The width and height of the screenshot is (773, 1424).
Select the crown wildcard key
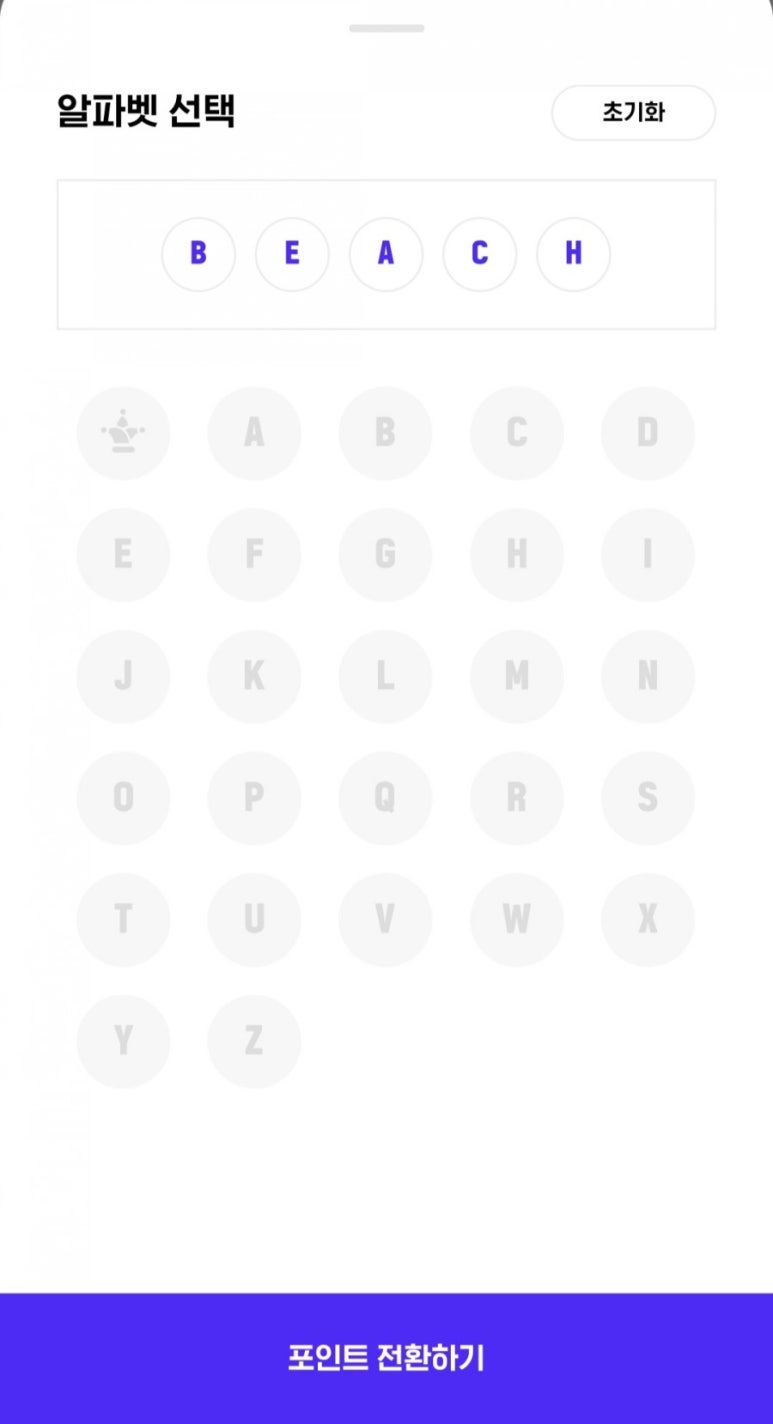pos(123,433)
